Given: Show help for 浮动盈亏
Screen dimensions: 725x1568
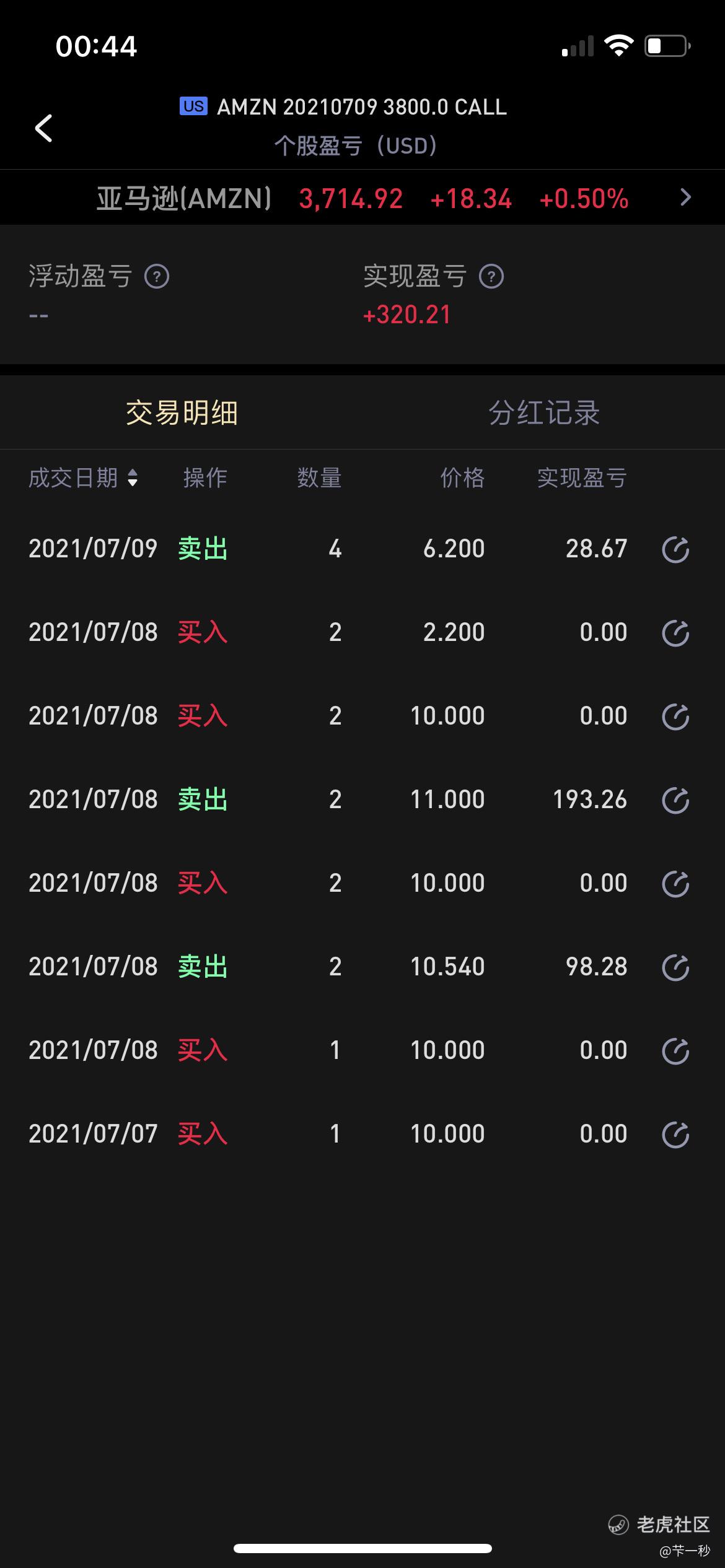Looking at the screenshot, I should [x=157, y=276].
